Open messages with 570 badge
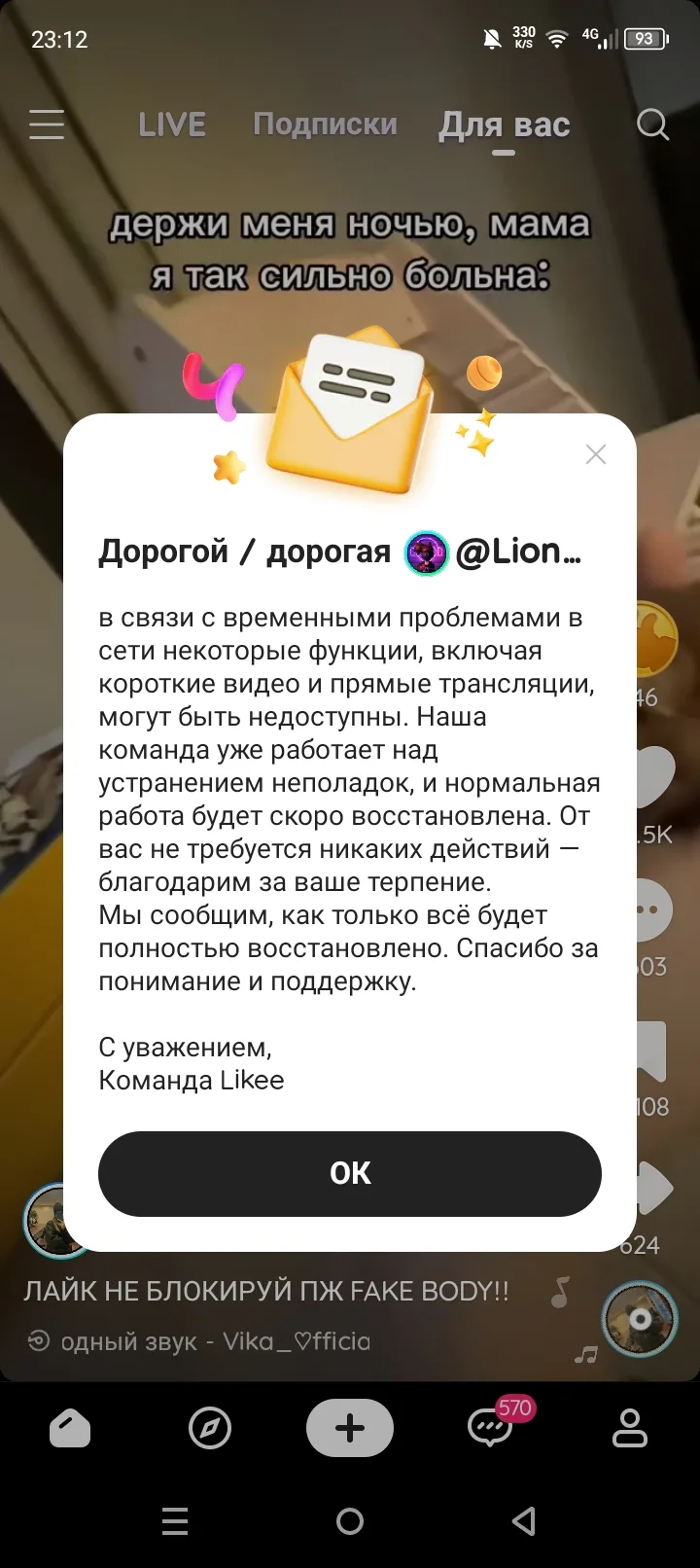Screen dimensions: 700x1568 (x=490, y=1428)
